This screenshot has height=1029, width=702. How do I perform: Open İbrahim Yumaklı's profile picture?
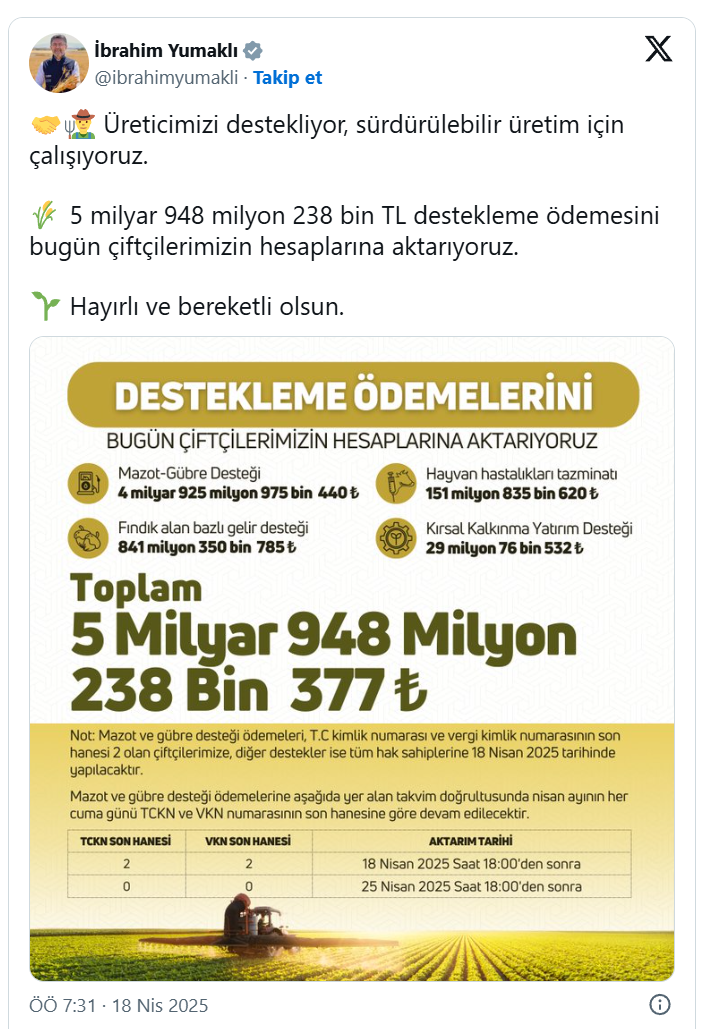[x=59, y=62]
